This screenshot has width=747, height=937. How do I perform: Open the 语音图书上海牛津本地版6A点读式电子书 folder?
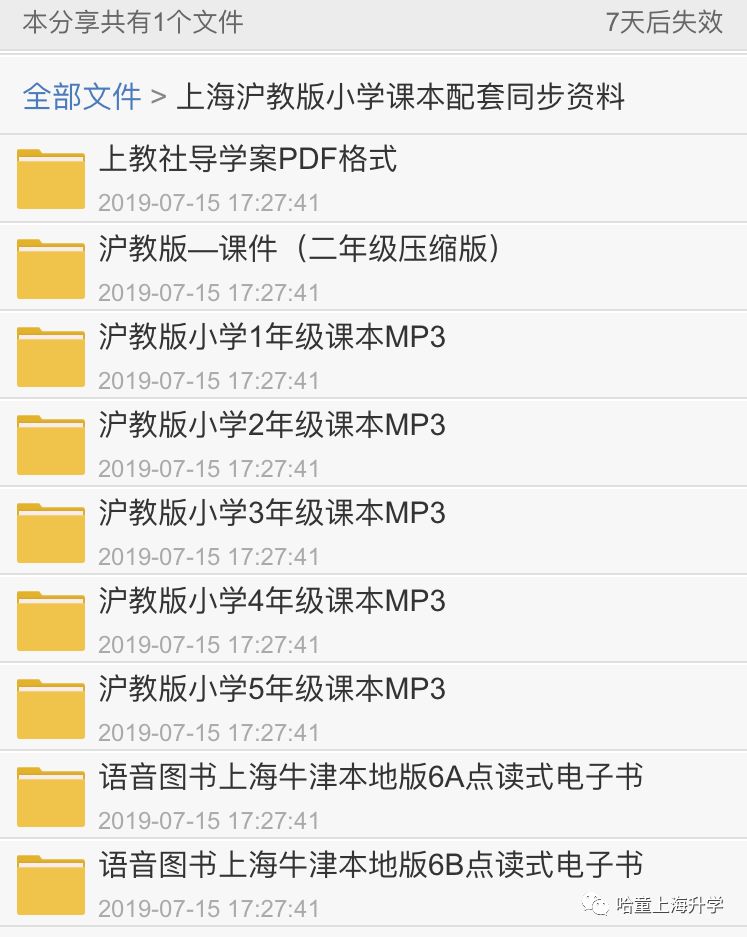pyautogui.click(x=370, y=777)
